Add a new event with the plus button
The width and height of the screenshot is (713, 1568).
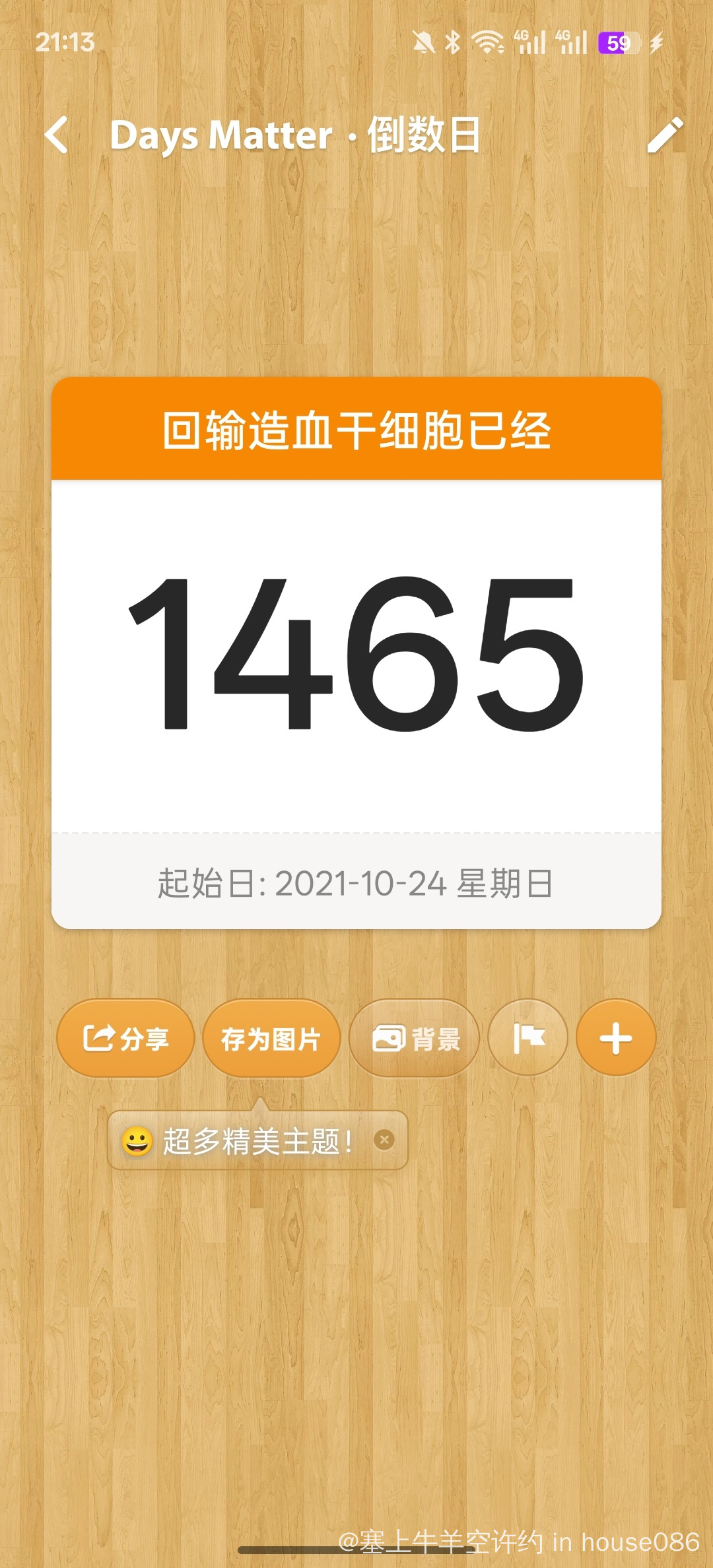pyautogui.click(x=615, y=1039)
